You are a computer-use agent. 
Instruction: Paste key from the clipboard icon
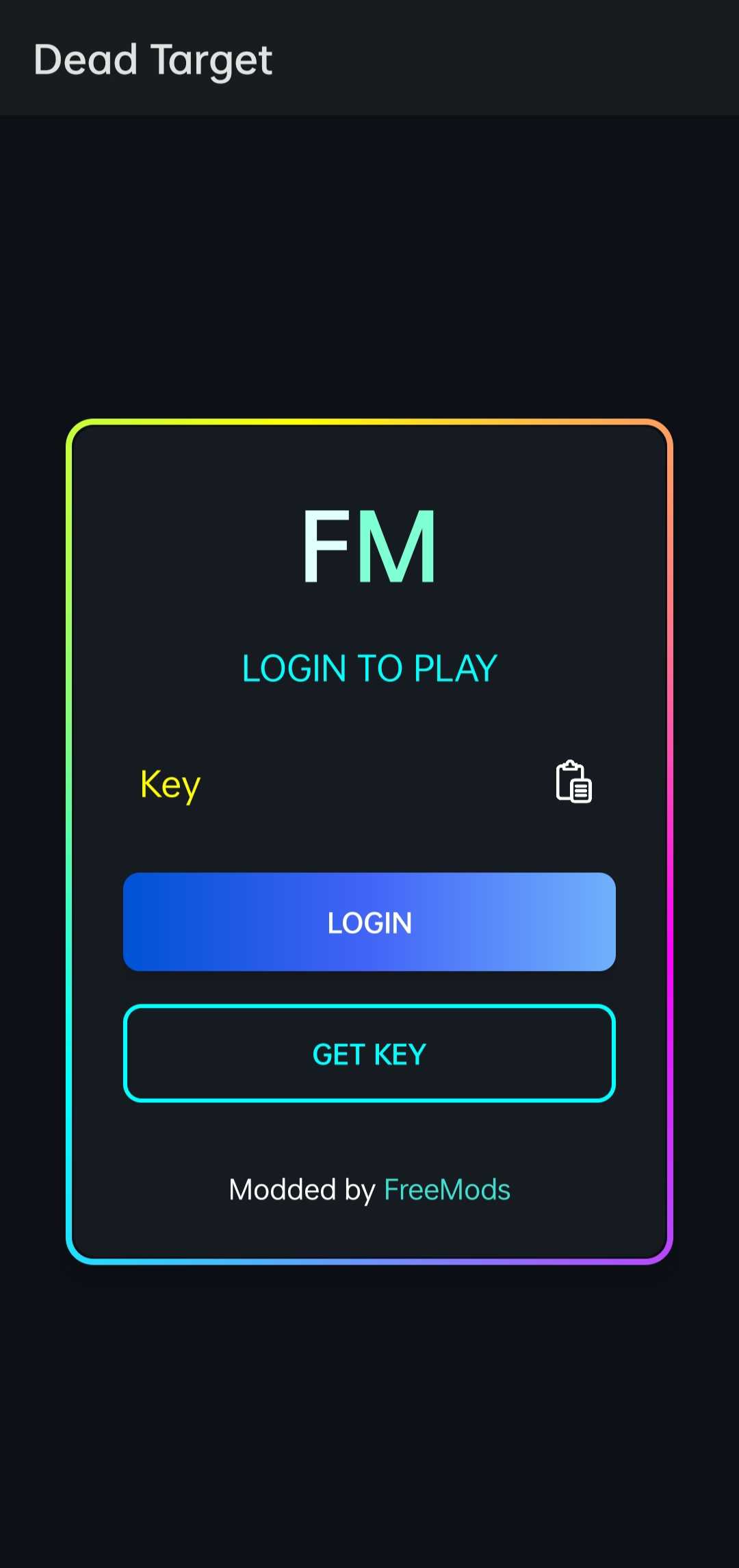573,782
